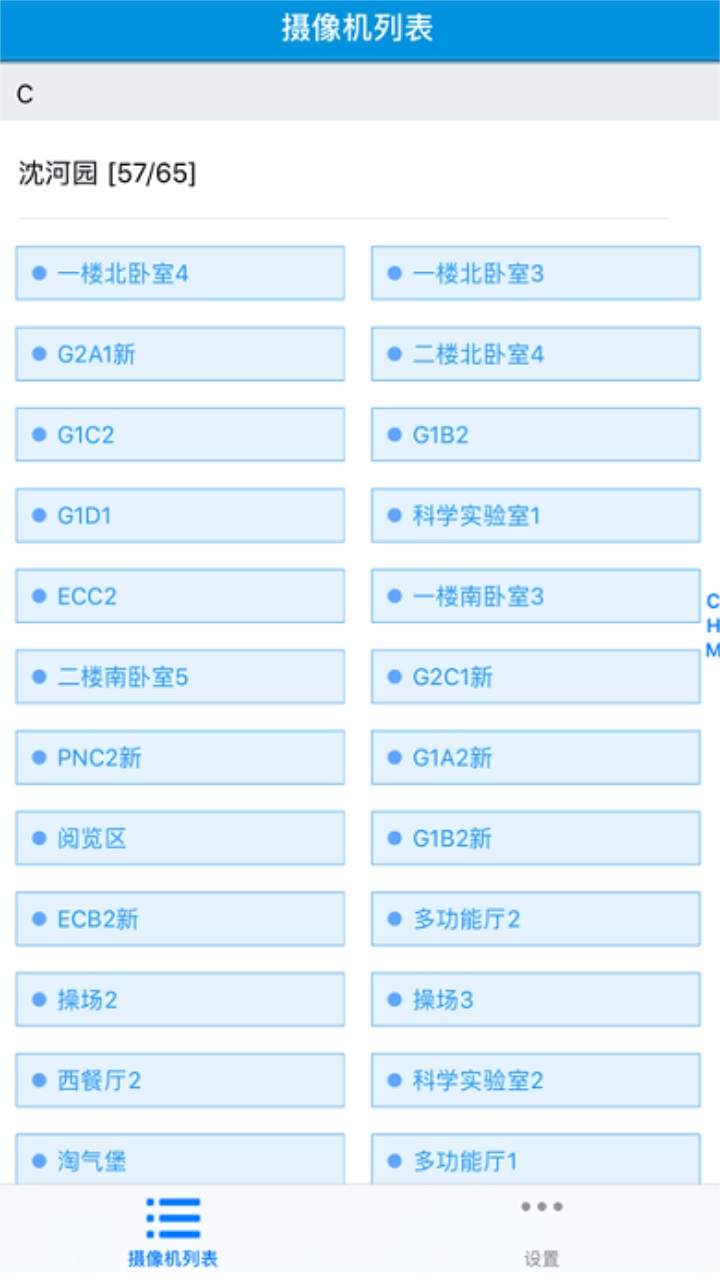
Task: View the G1C2 camera
Action: (180, 435)
